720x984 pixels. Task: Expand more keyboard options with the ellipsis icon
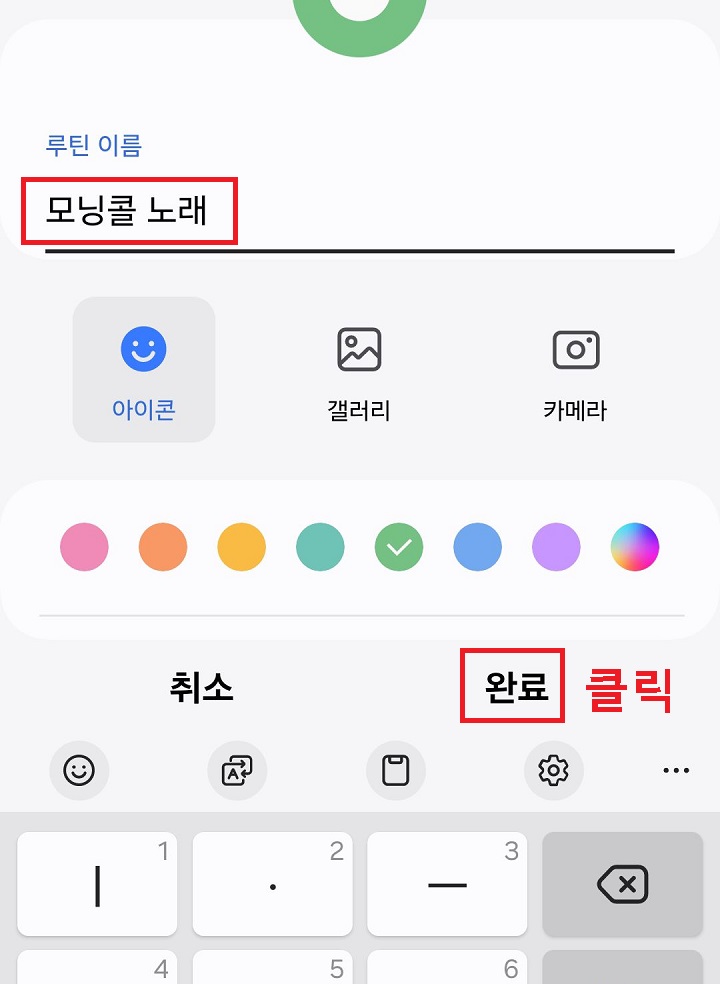coord(677,770)
